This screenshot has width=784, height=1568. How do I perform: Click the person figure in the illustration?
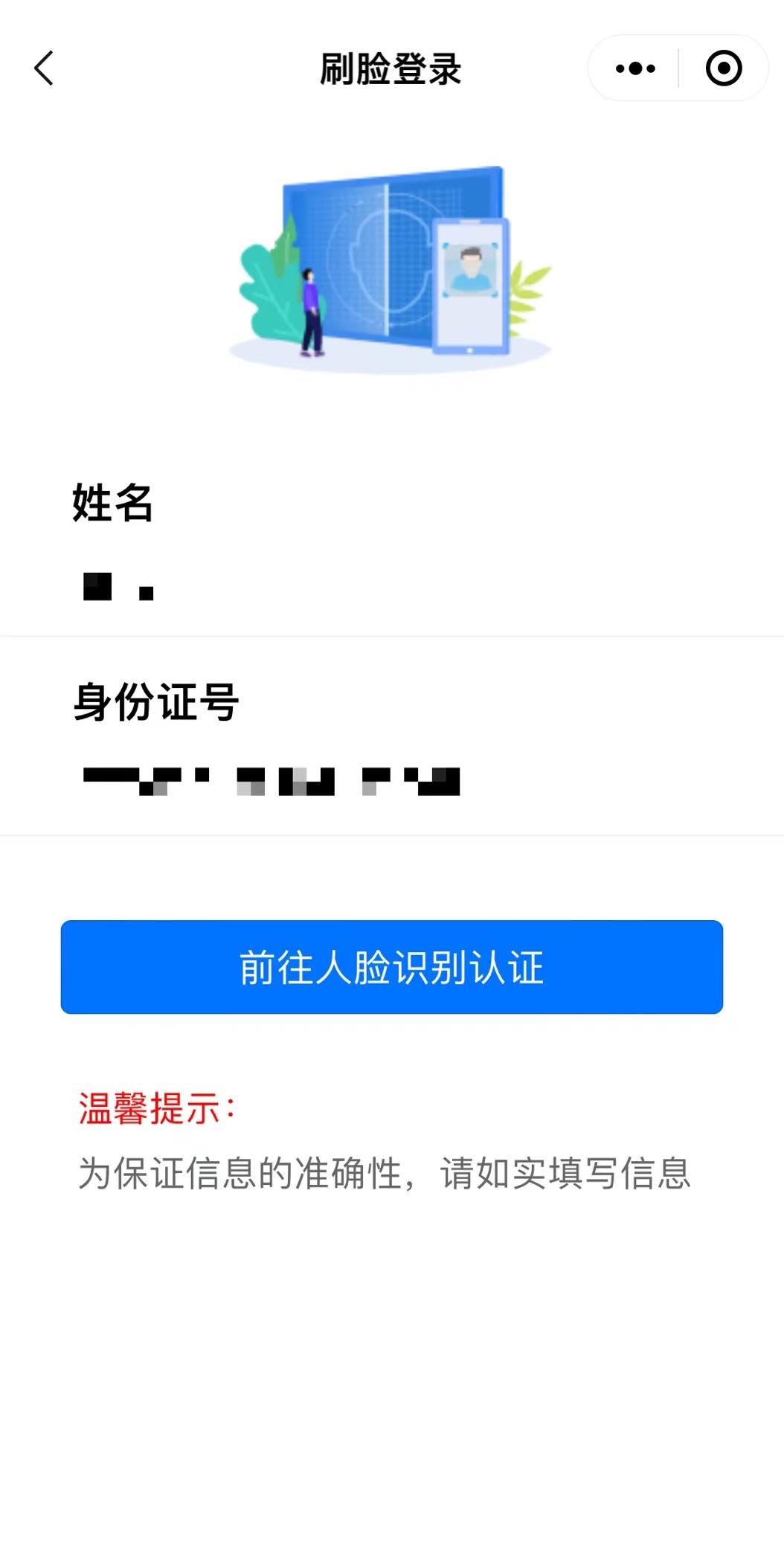pos(313,309)
